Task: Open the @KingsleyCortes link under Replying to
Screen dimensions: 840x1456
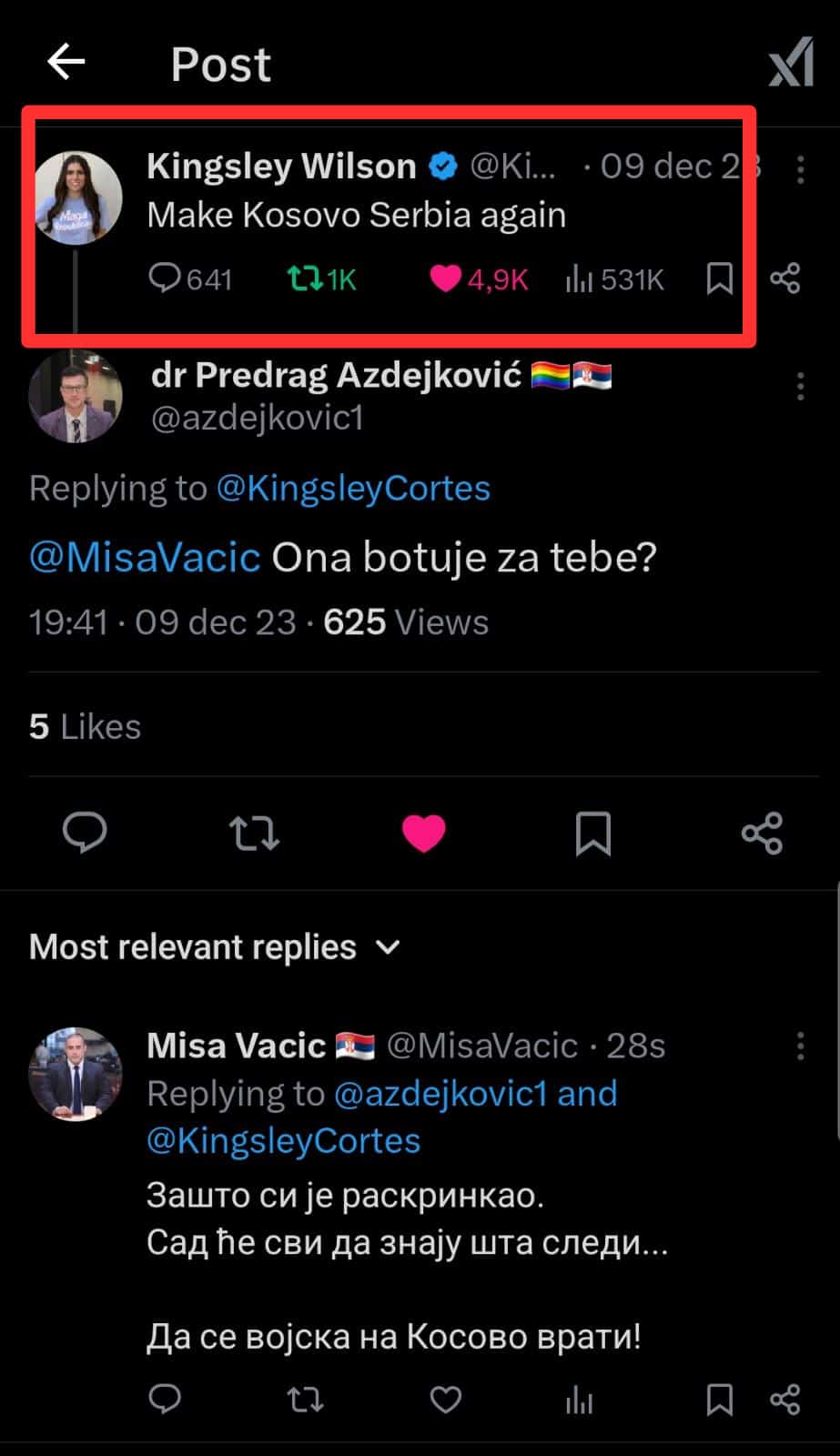Action: click(353, 489)
